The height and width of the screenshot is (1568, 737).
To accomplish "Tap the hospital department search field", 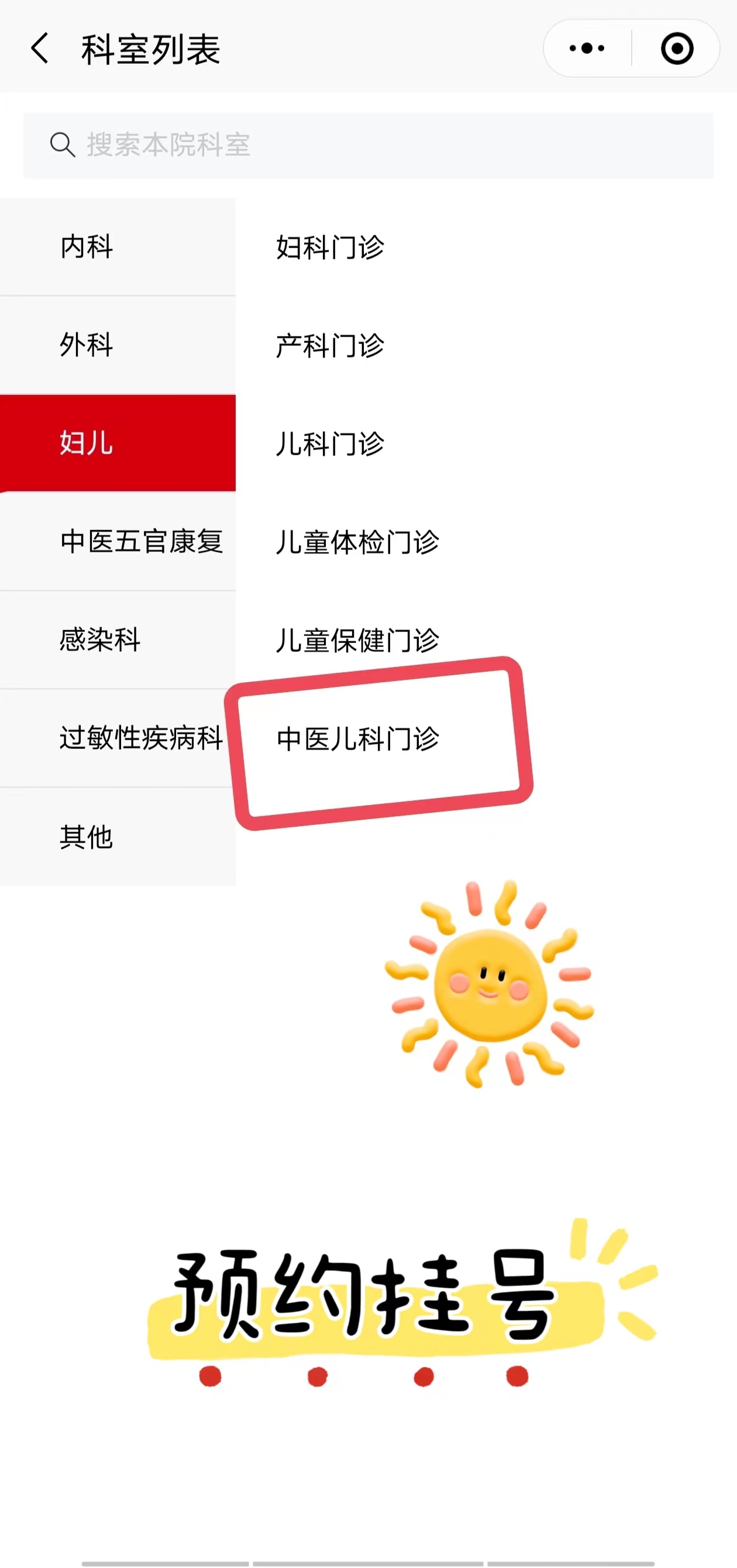I will [x=367, y=145].
